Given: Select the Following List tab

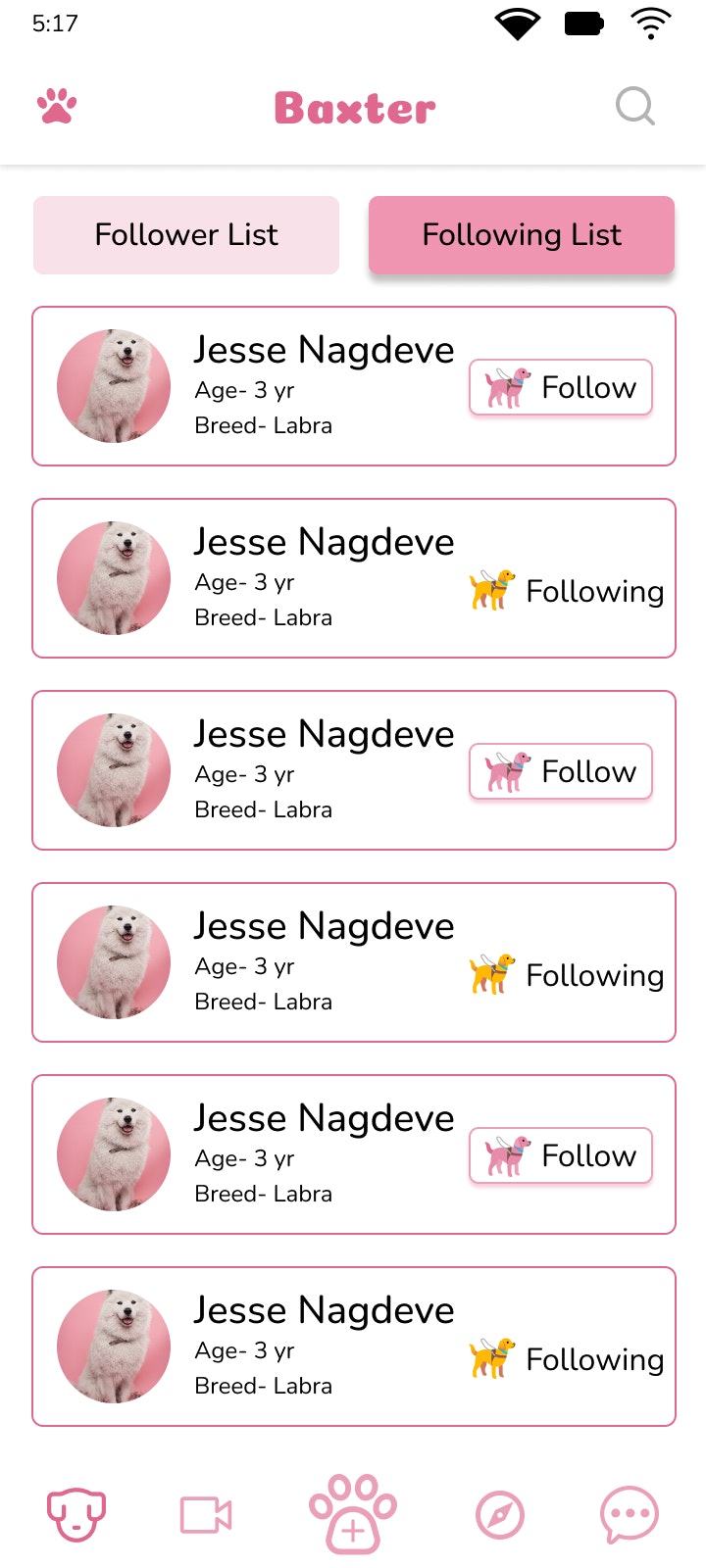Looking at the screenshot, I should (x=522, y=235).
